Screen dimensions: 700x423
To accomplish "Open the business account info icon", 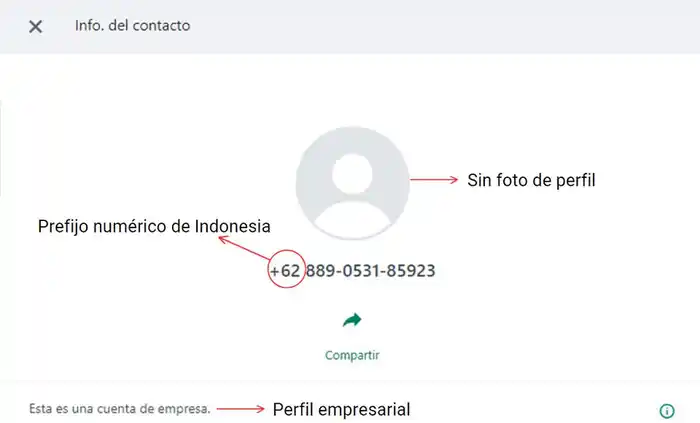I will pyautogui.click(x=666, y=410).
